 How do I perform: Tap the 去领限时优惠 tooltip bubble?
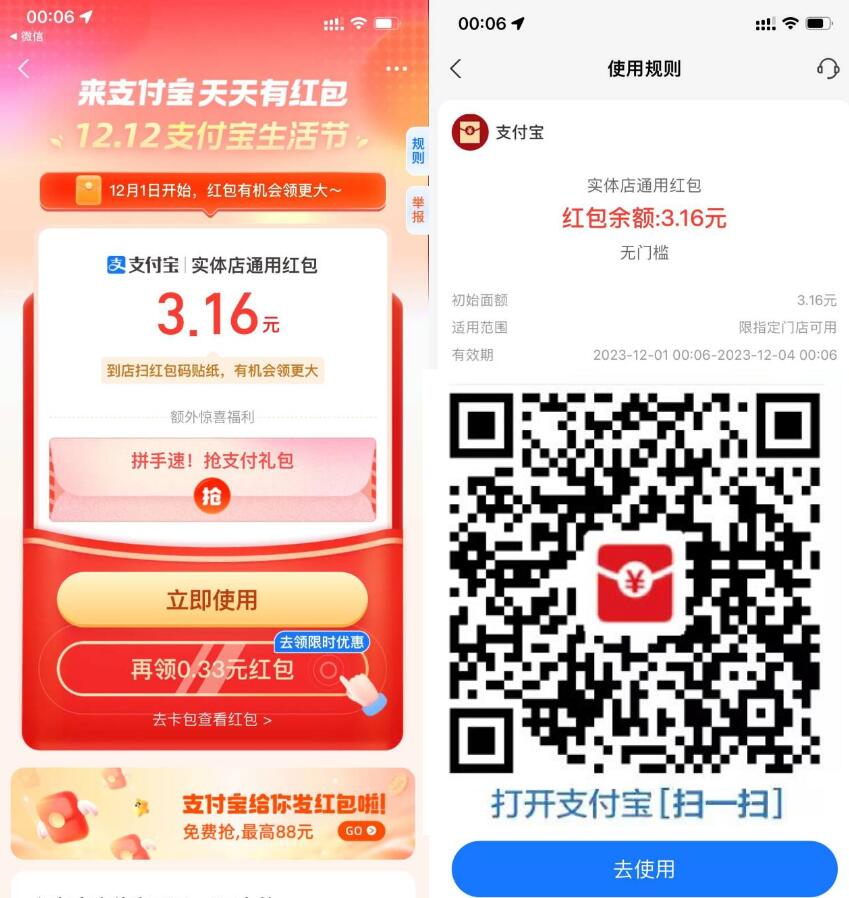tap(320, 643)
